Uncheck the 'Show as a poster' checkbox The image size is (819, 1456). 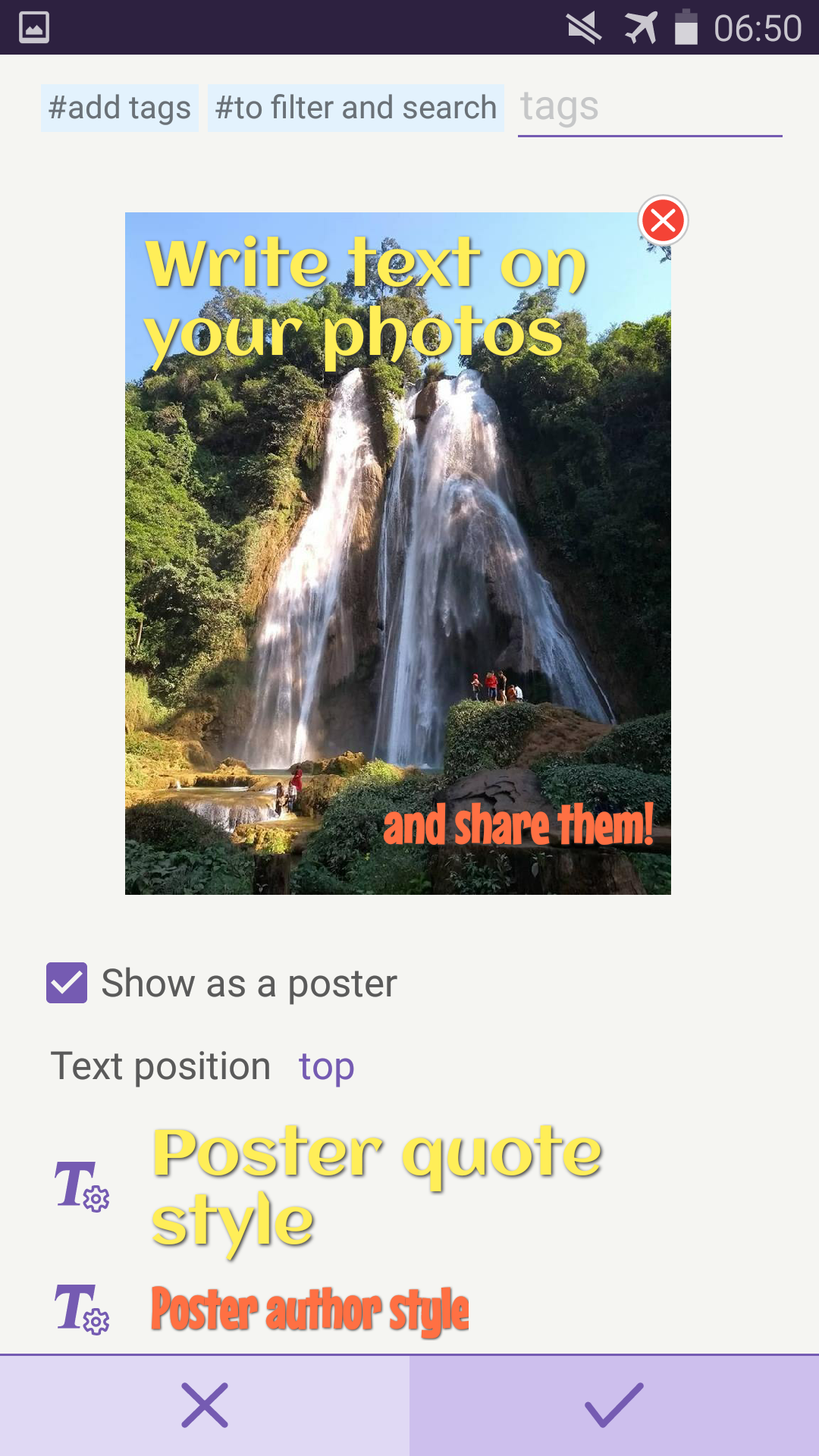67,982
